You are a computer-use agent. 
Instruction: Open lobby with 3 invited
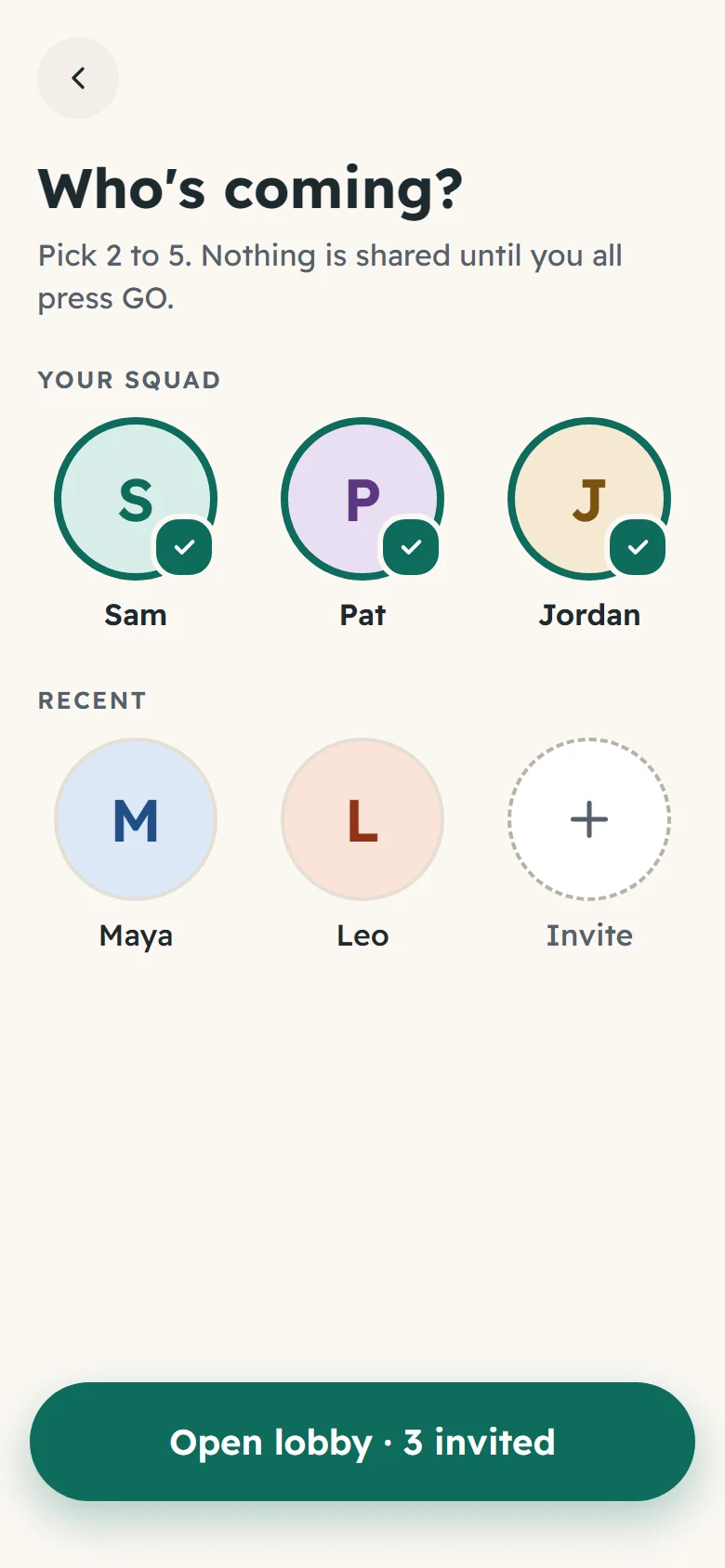362,1442
